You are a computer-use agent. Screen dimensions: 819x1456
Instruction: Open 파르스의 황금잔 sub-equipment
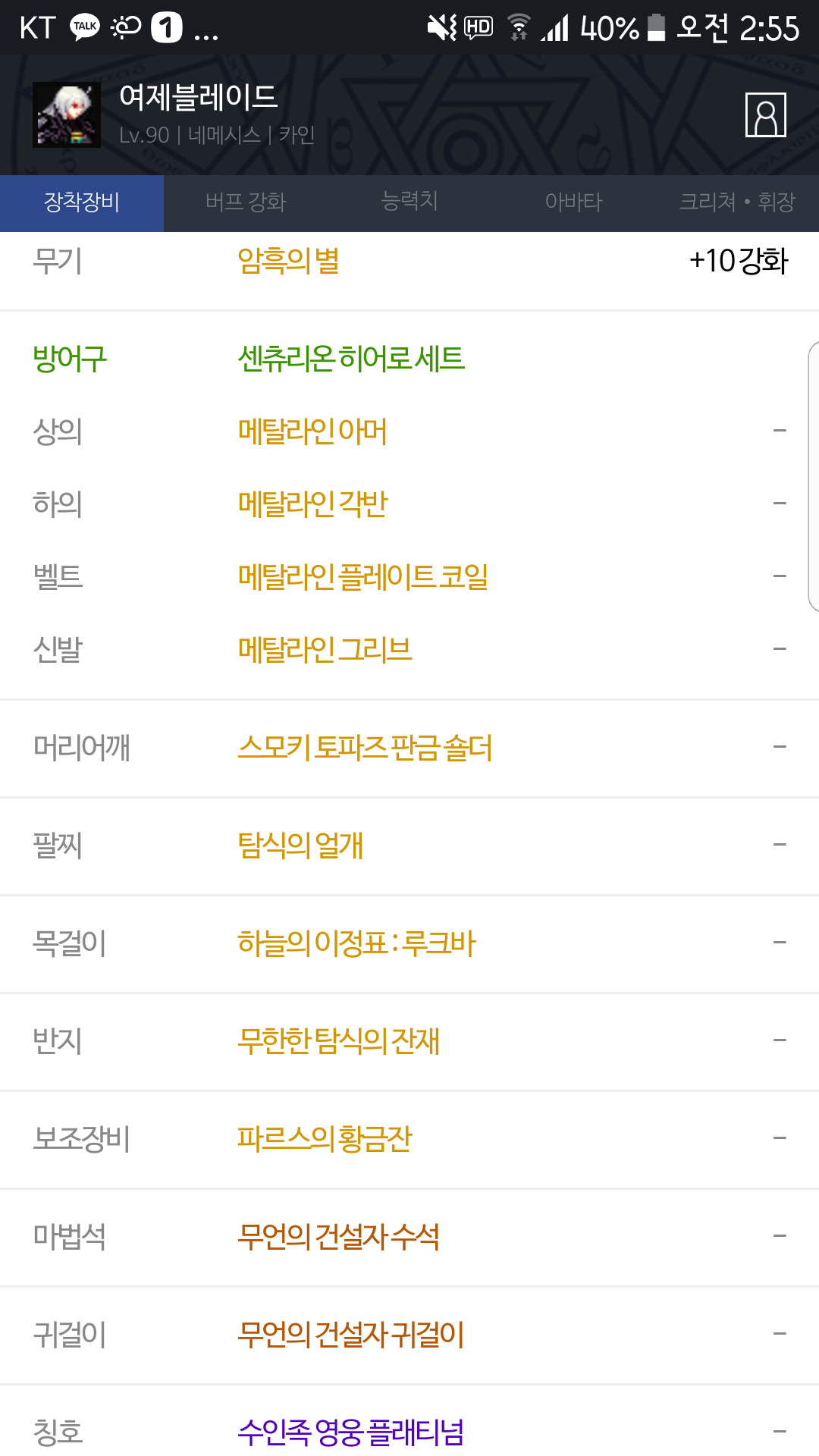(x=325, y=1139)
